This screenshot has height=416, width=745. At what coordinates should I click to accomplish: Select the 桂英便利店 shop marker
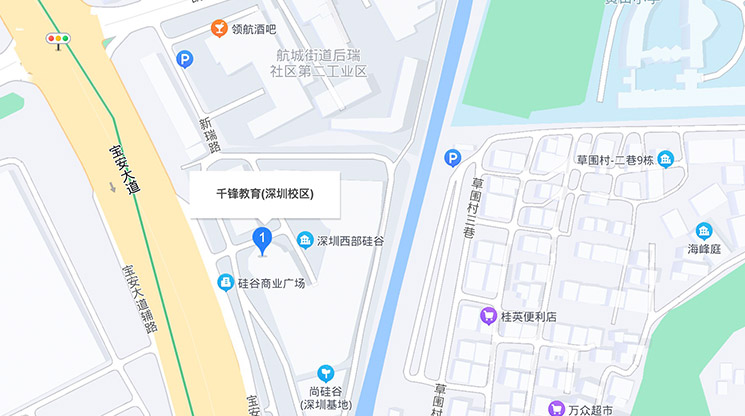tap(488, 317)
